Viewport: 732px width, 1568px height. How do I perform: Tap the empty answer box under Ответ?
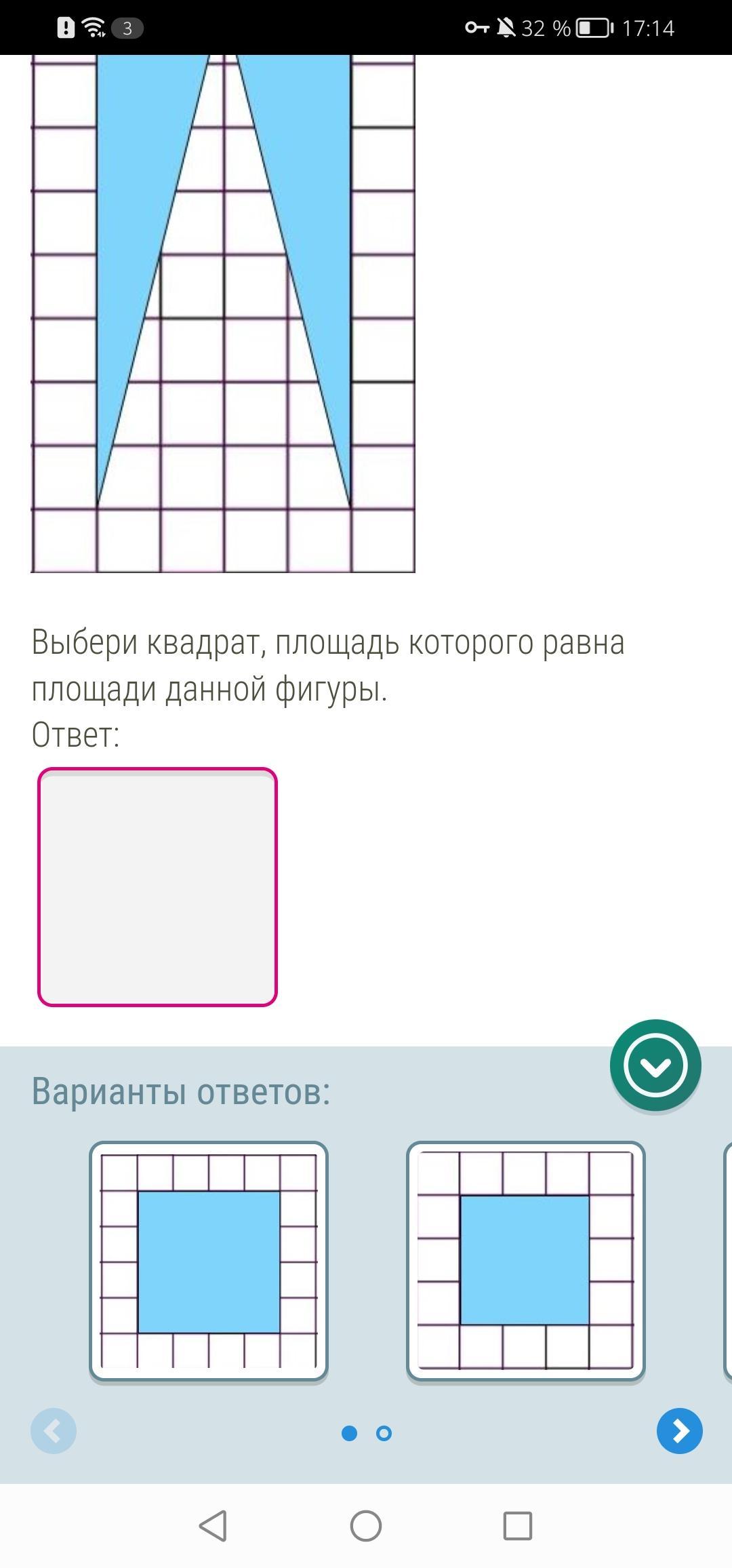coord(157,886)
